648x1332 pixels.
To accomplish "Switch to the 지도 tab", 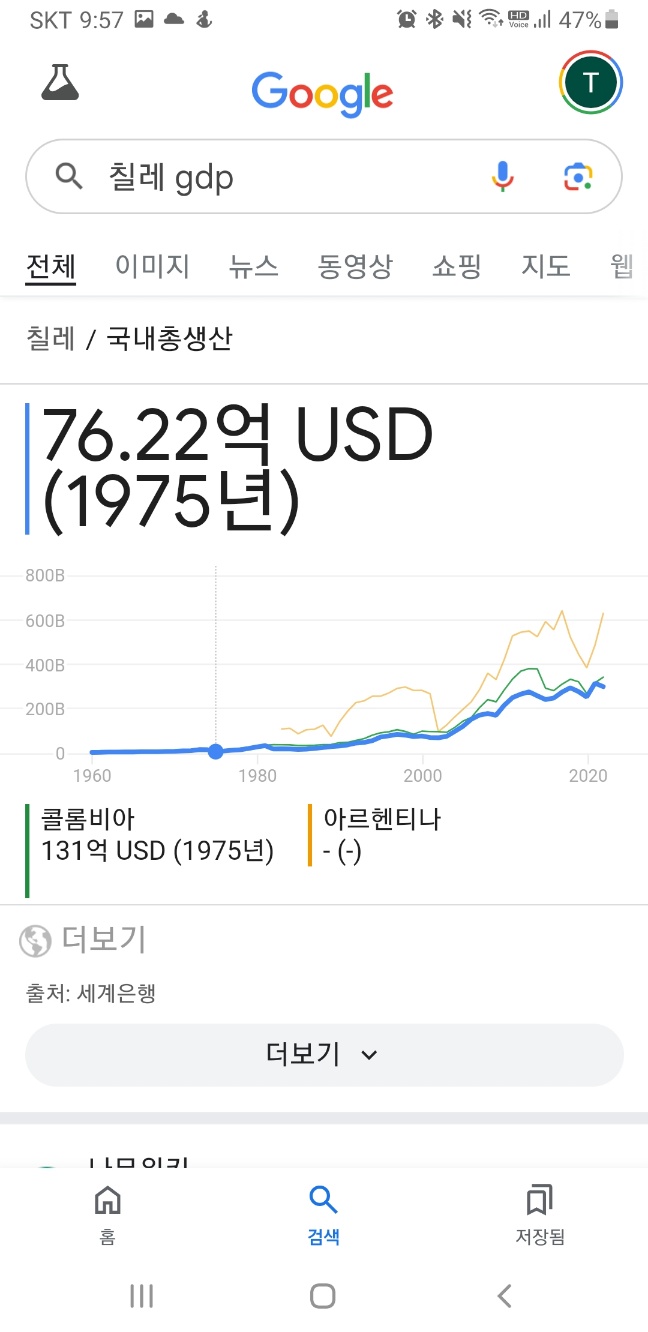I will click(546, 266).
